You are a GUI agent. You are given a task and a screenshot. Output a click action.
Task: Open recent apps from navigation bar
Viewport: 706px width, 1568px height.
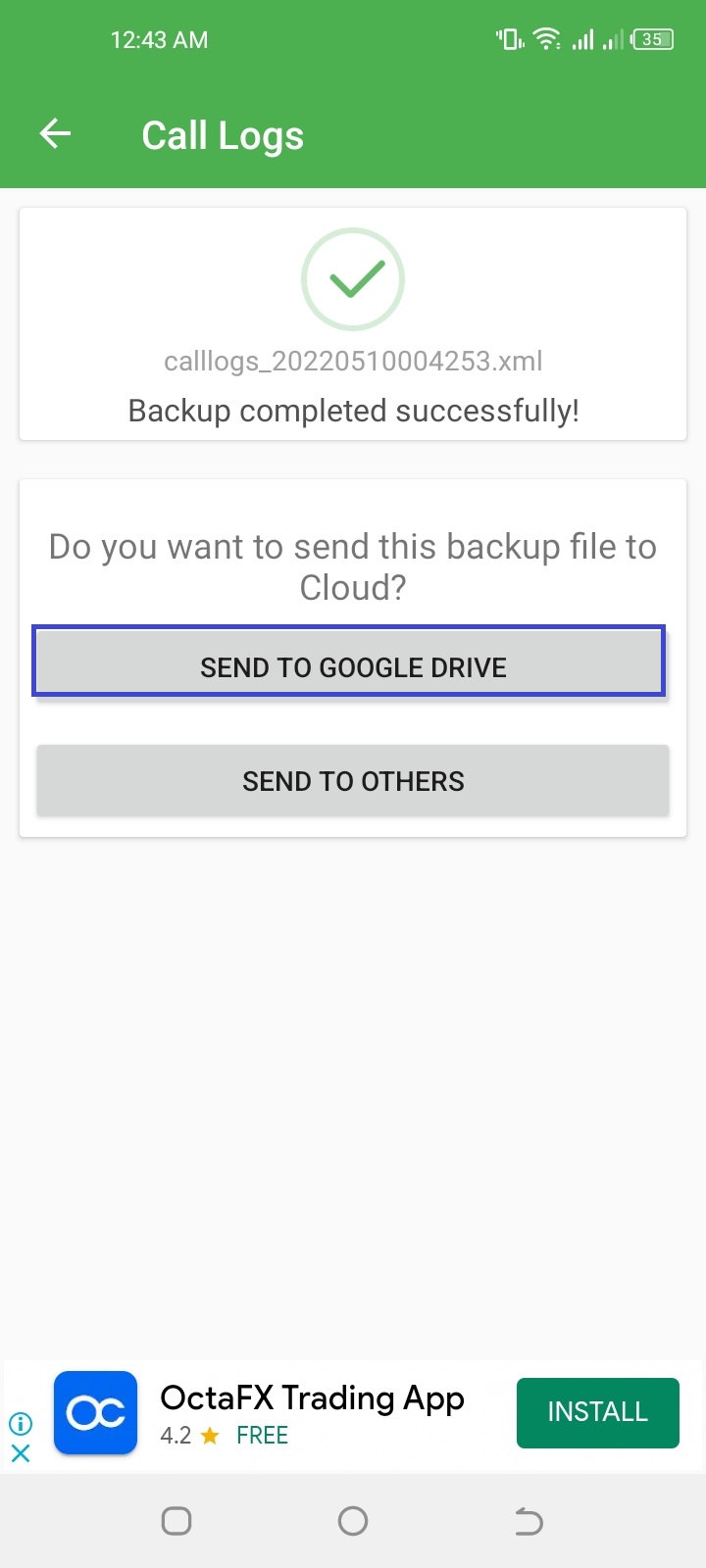pos(176,1521)
